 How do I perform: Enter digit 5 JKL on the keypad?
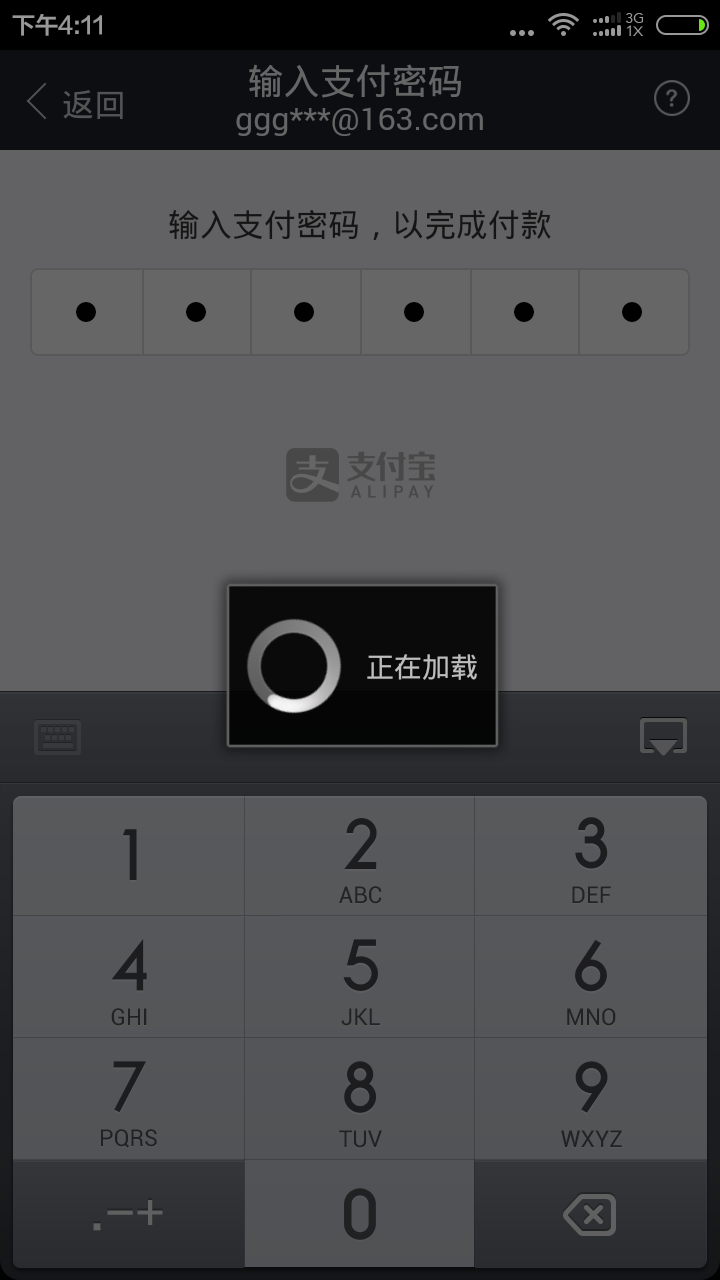pyautogui.click(x=360, y=977)
